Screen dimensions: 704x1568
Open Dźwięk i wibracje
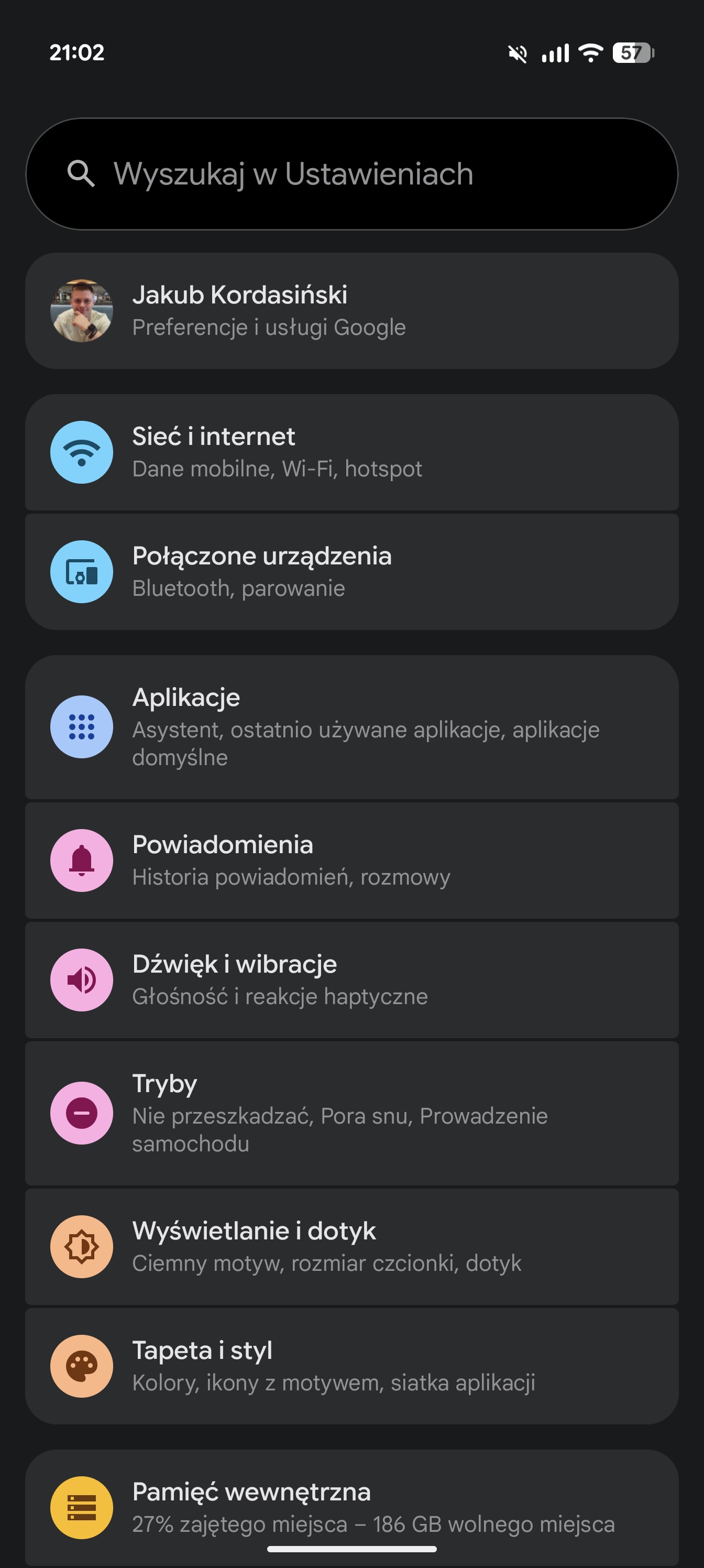pyautogui.click(x=351, y=979)
